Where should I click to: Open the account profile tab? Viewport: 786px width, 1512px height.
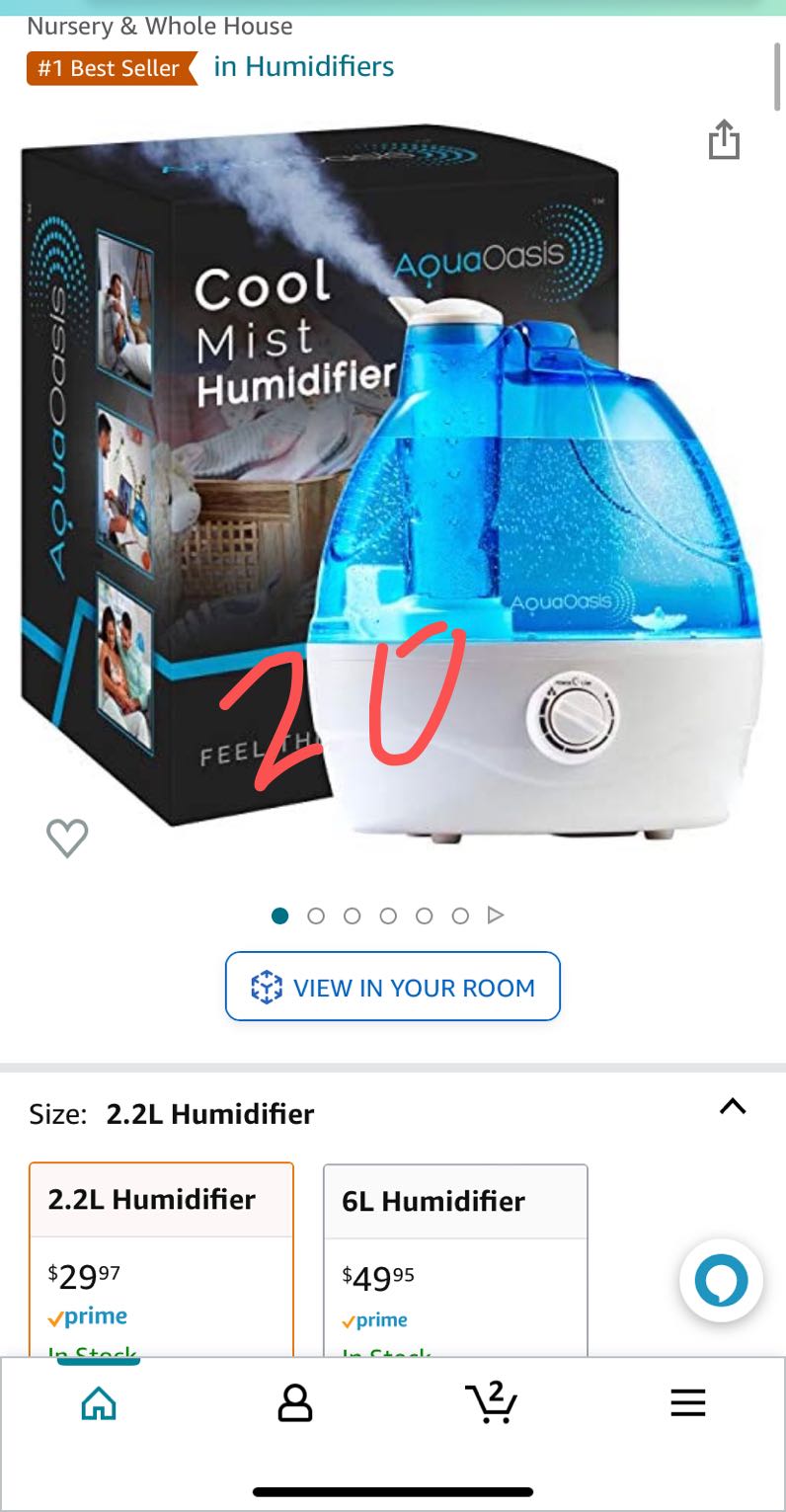(x=294, y=1402)
